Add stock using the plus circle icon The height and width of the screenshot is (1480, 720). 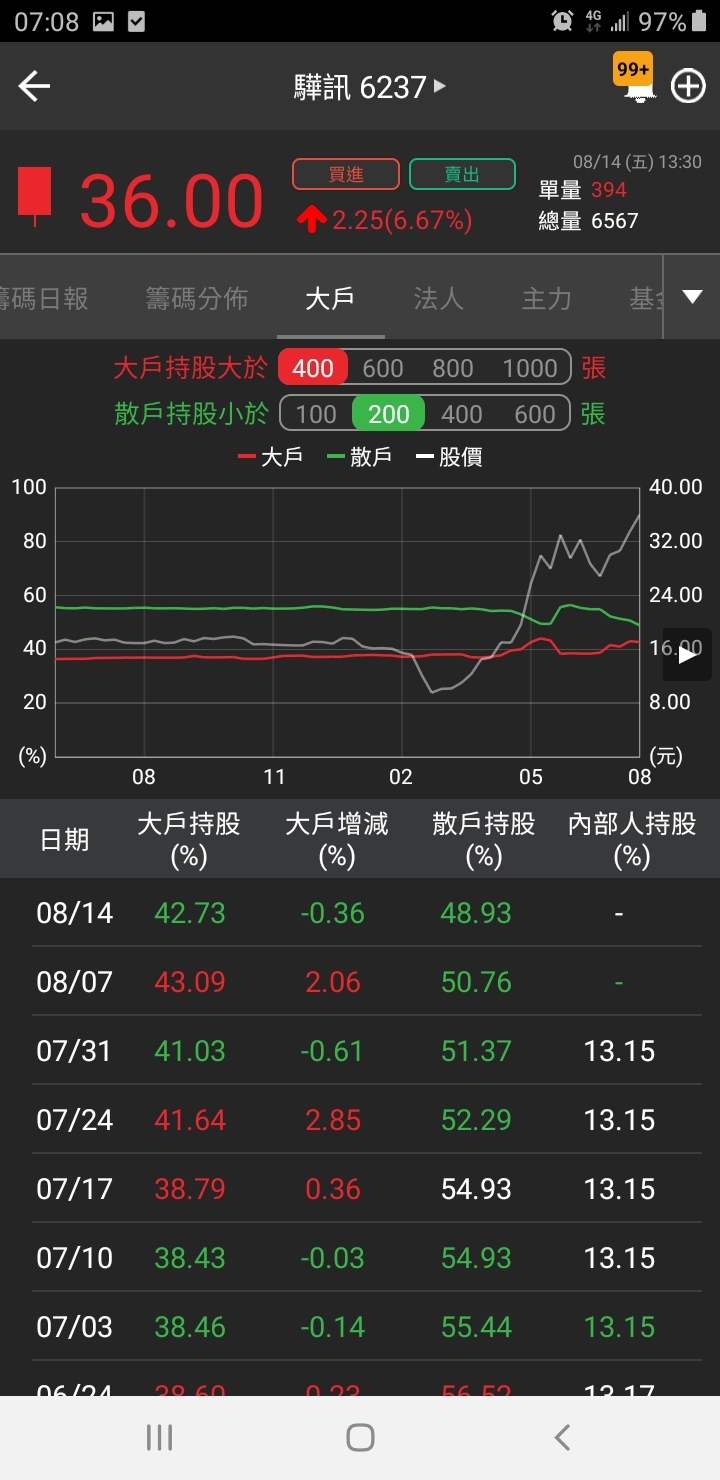[x=688, y=87]
